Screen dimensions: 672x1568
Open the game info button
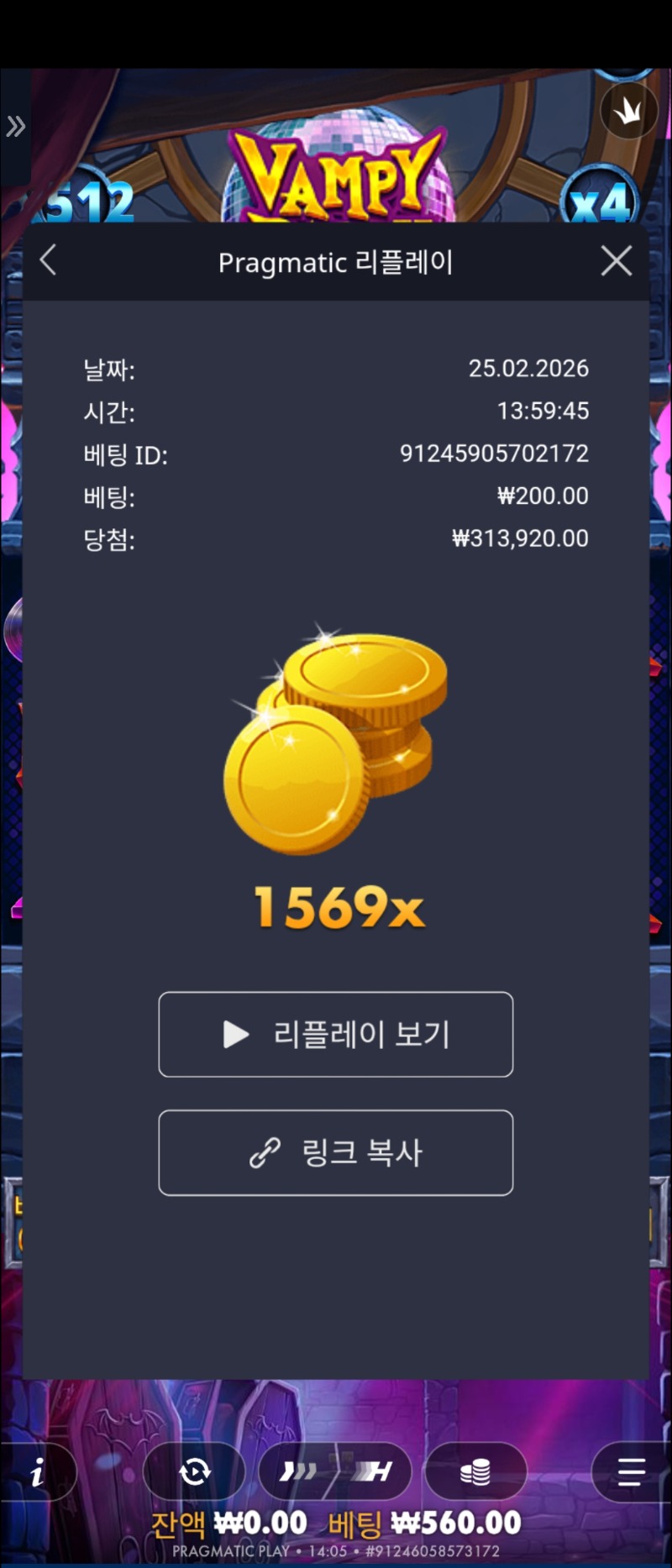[x=38, y=1471]
